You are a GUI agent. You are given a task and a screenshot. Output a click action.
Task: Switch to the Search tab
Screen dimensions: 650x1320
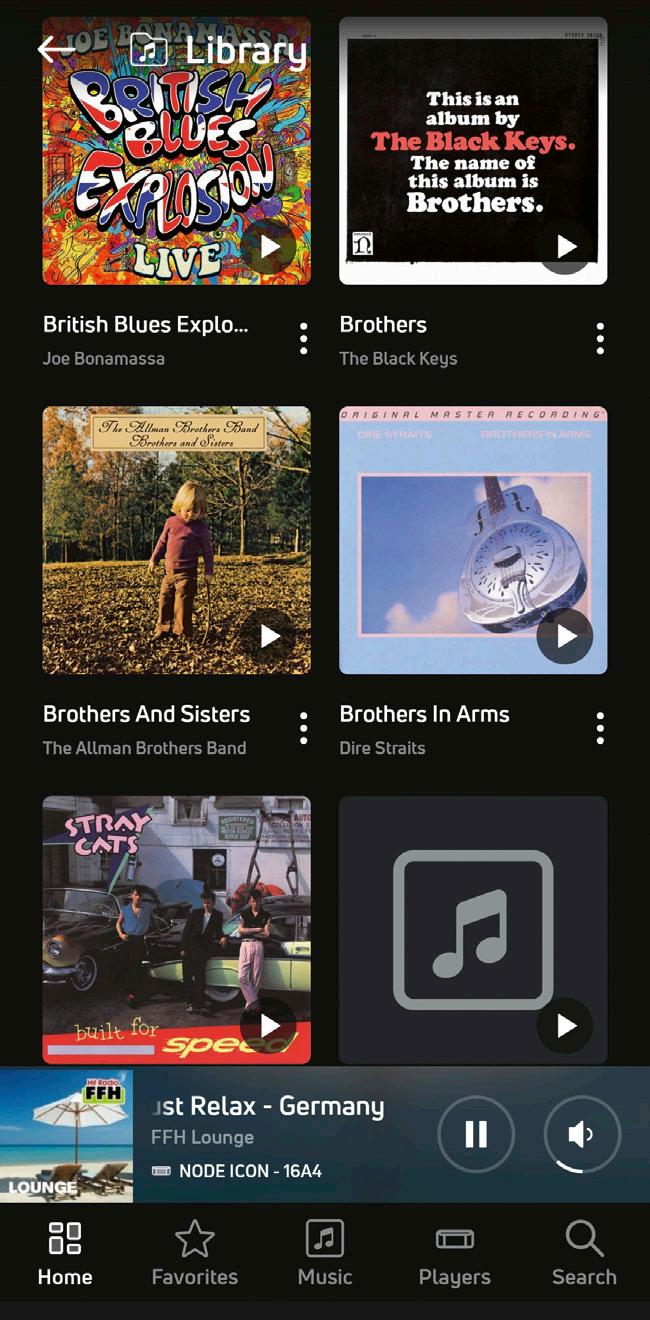584,1253
